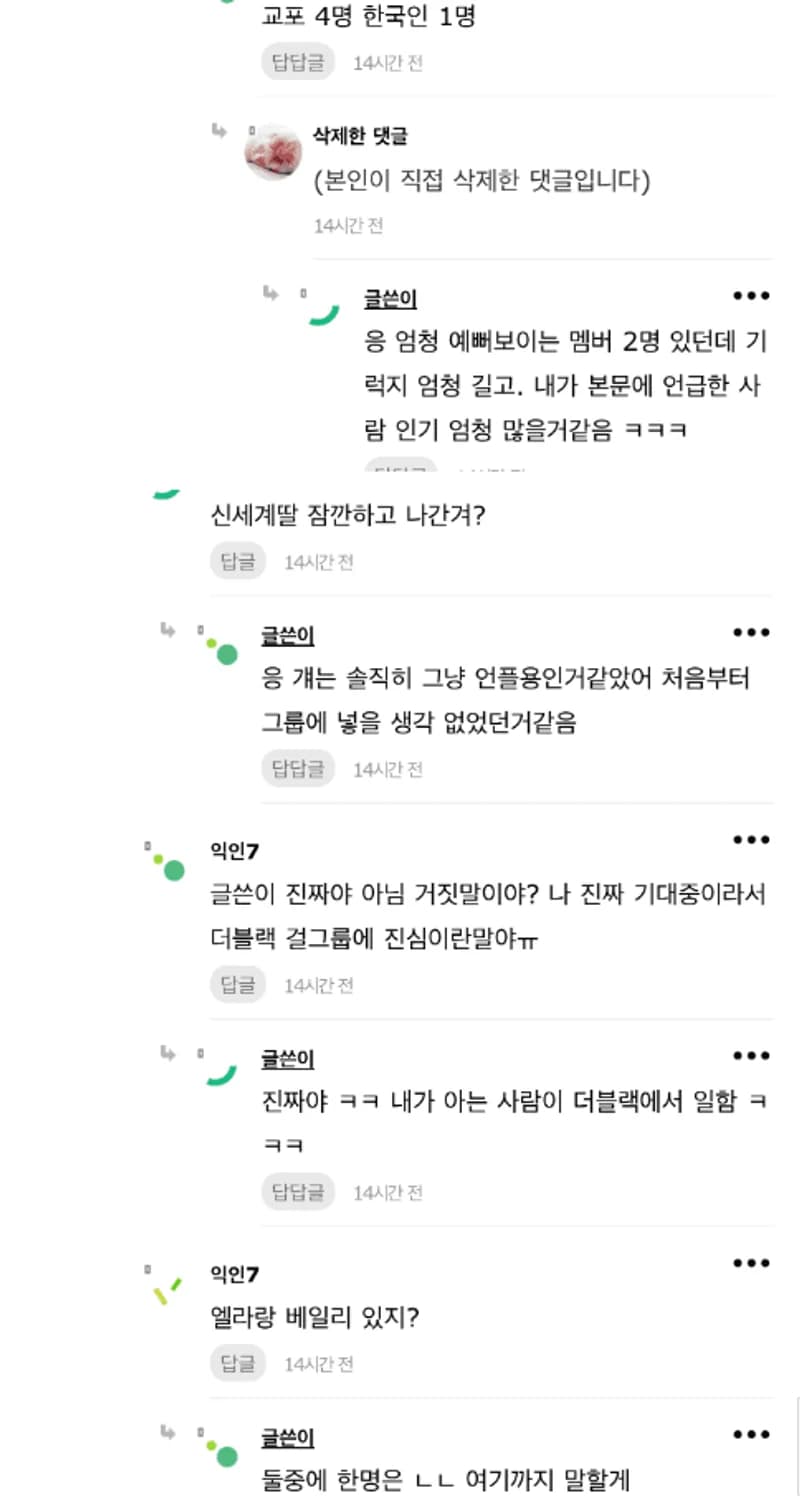Open 글쓴이 link on '응 걔는 솔직히' reply
800x1496 pixels.
tap(288, 635)
